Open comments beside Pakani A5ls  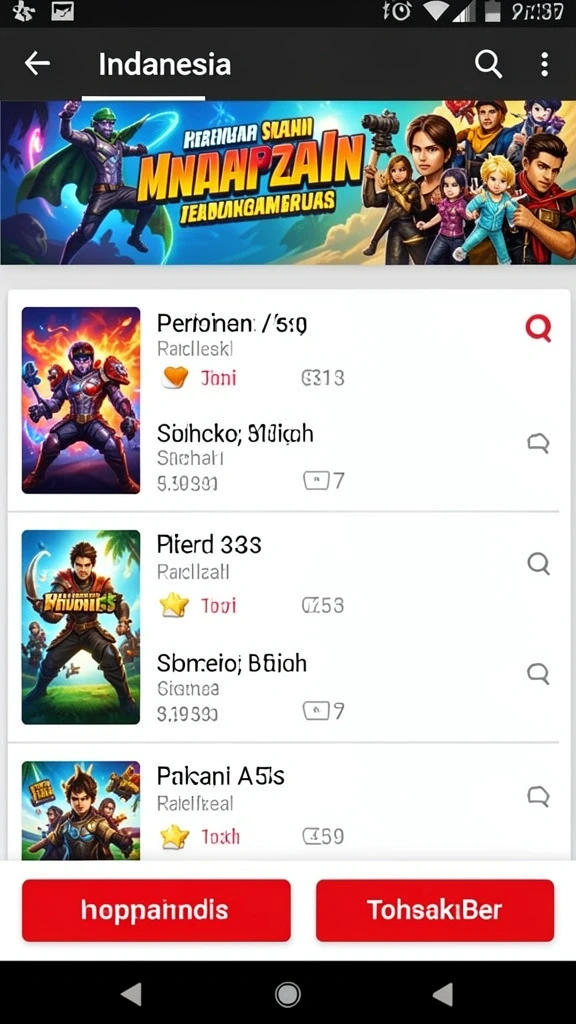point(538,796)
